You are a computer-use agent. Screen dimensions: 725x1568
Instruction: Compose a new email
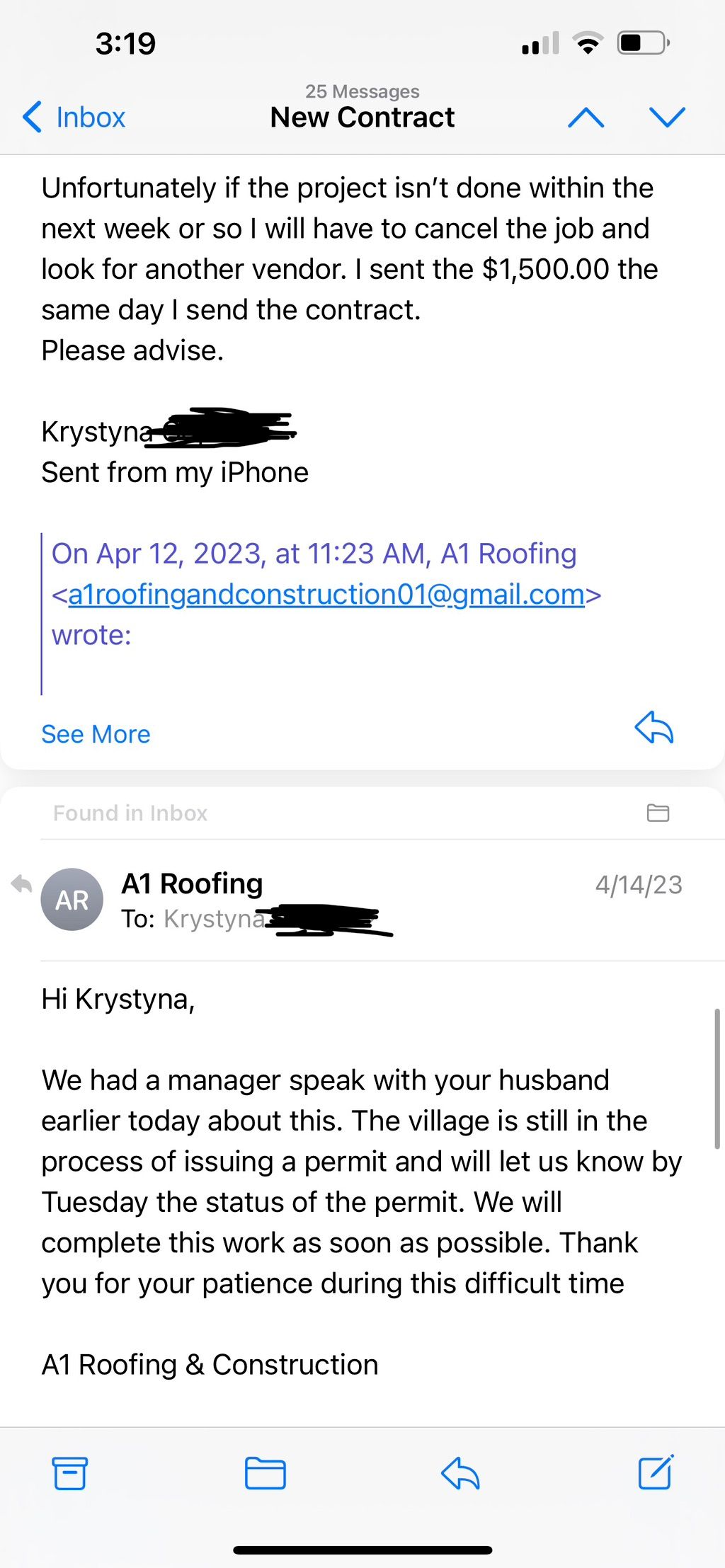click(x=656, y=1472)
